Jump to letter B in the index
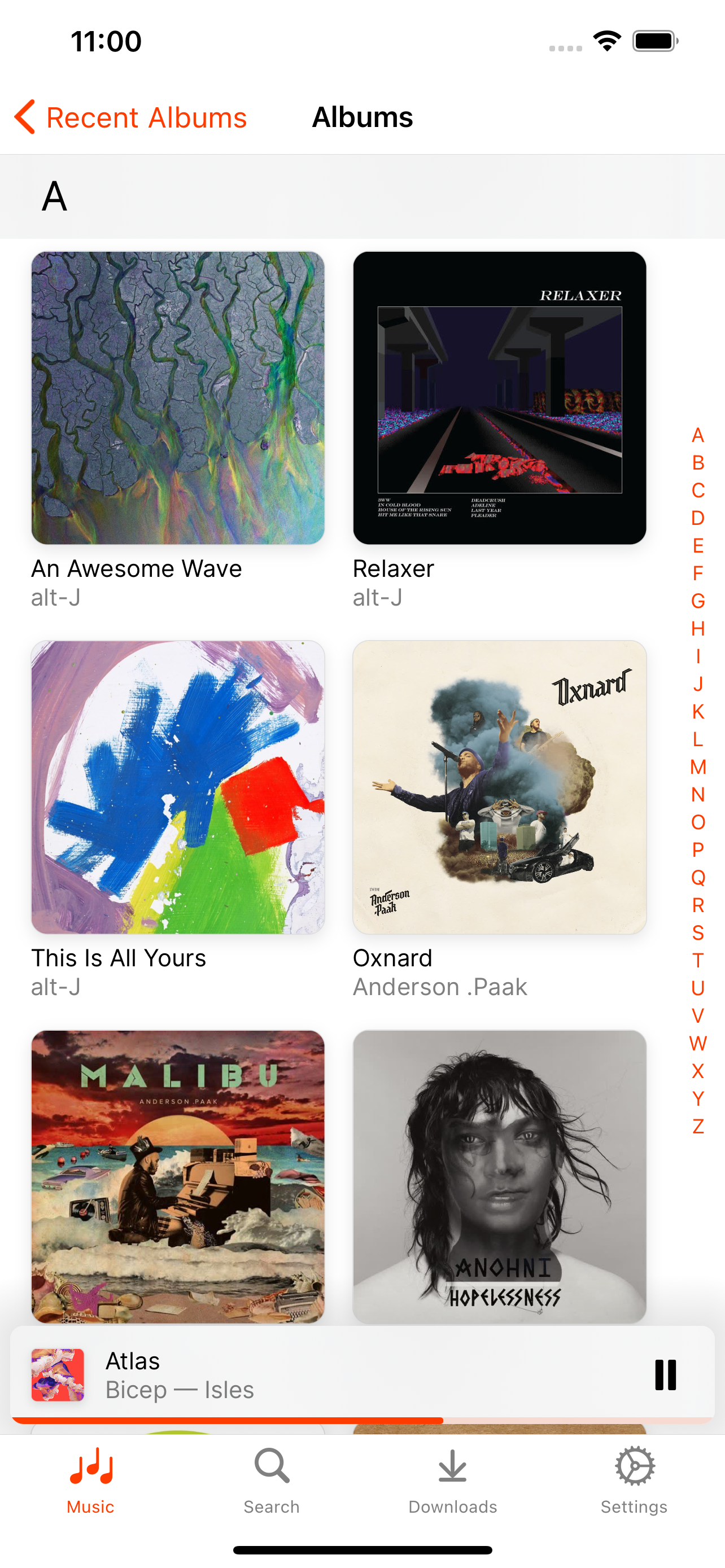The image size is (725, 1568). tap(697, 463)
